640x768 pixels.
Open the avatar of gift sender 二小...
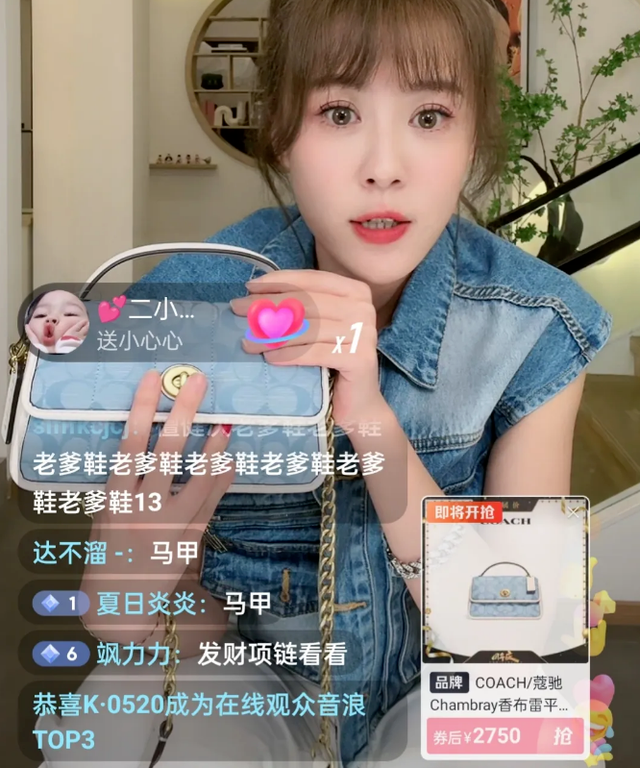[x=55, y=322]
